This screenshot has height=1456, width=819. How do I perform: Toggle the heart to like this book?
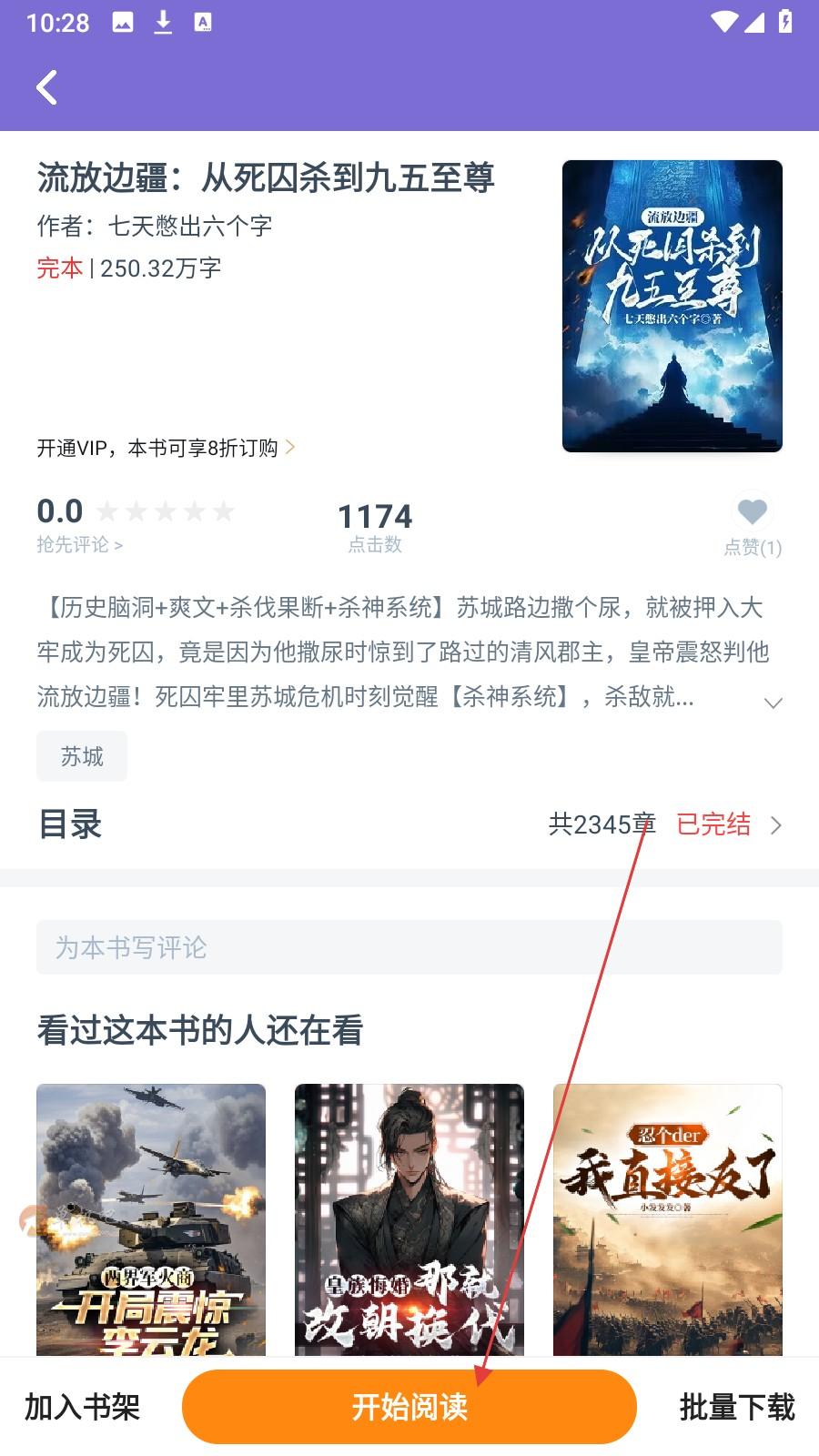pos(753,512)
